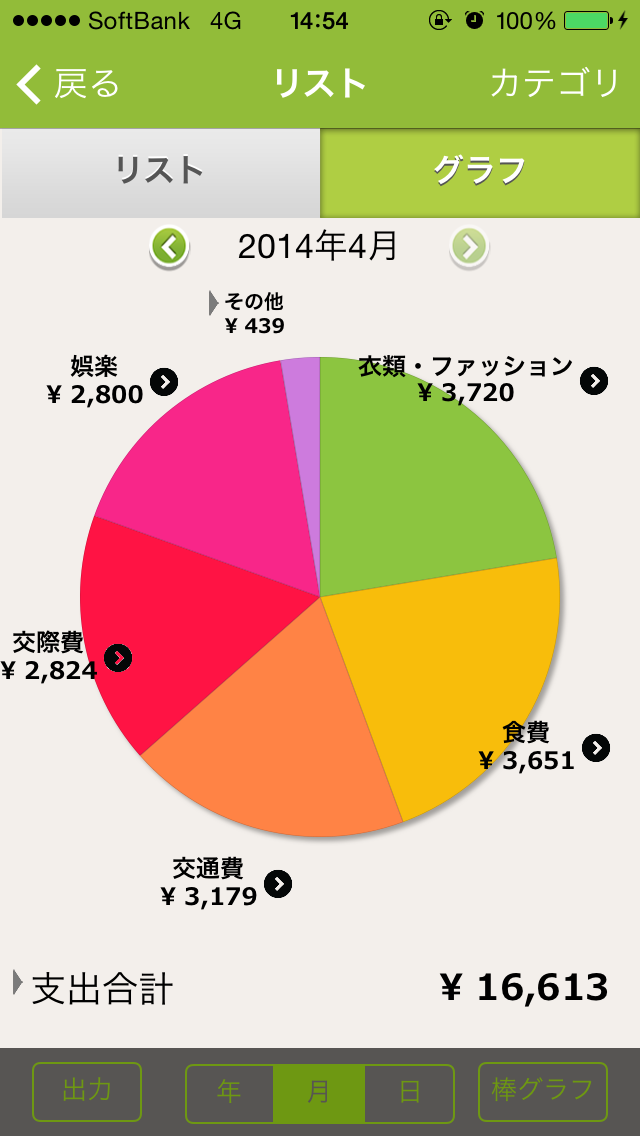Select the 月 period segment

pyautogui.click(x=319, y=1093)
